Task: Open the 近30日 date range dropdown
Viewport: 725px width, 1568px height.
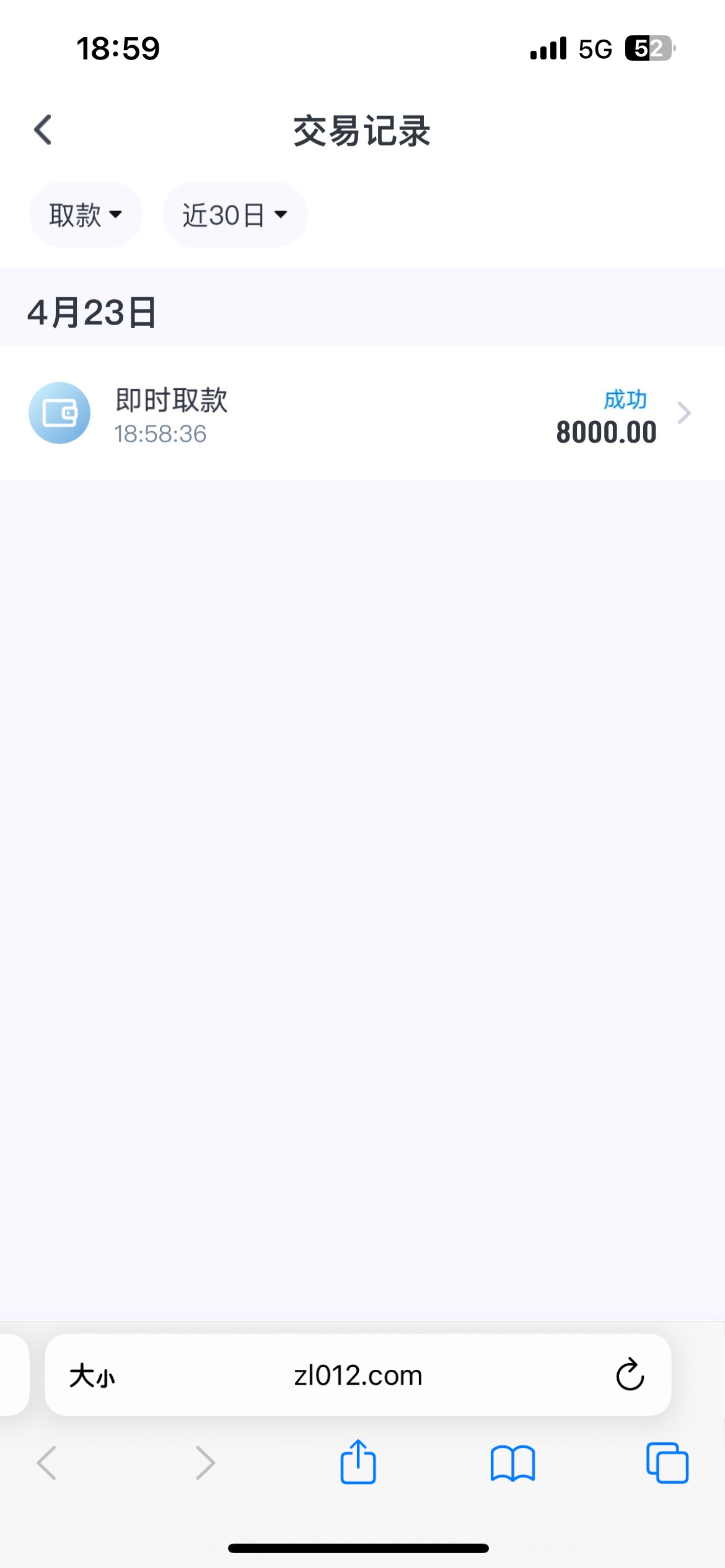Action: (235, 215)
